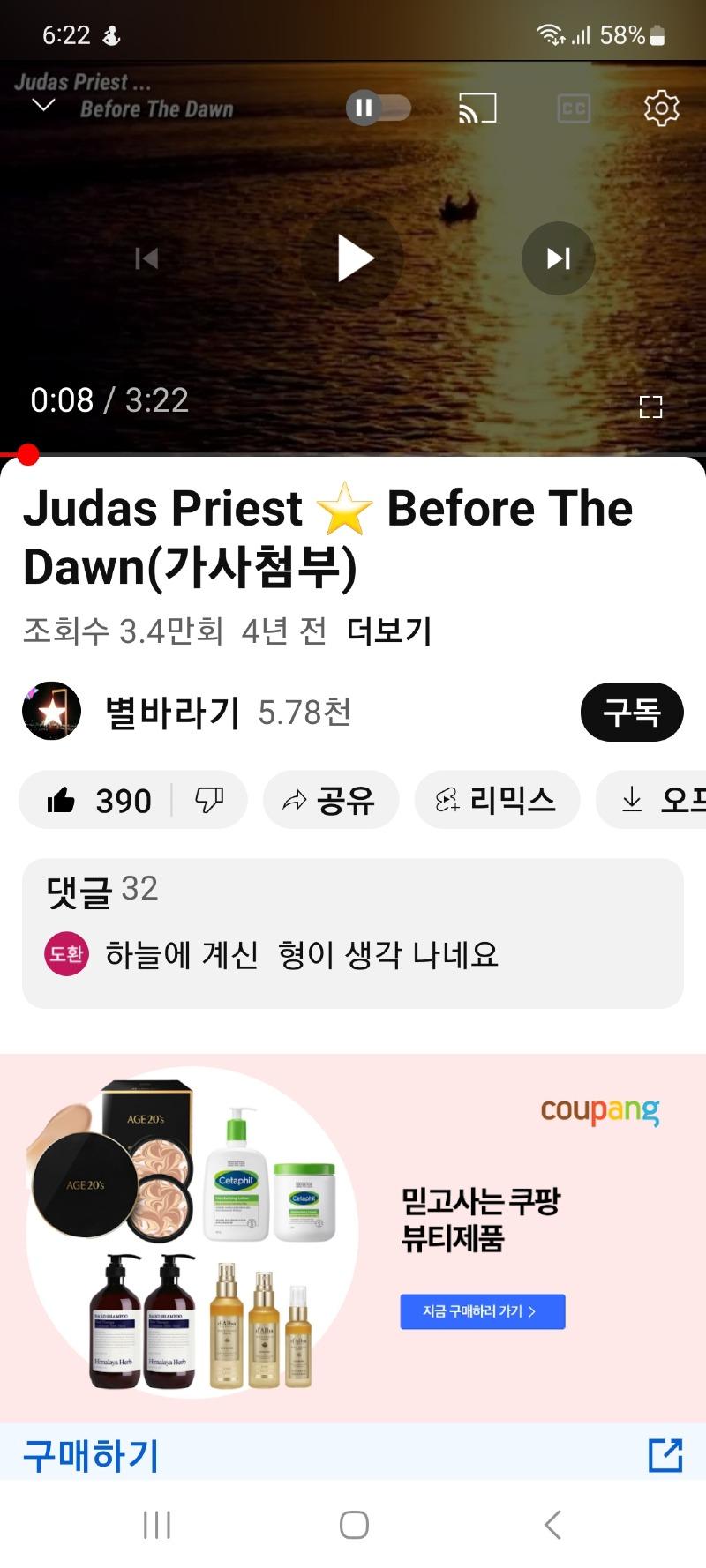Cast video to another device
Image resolution: width=706 pixels, height=1568 pixels.
tap(477, 108)
